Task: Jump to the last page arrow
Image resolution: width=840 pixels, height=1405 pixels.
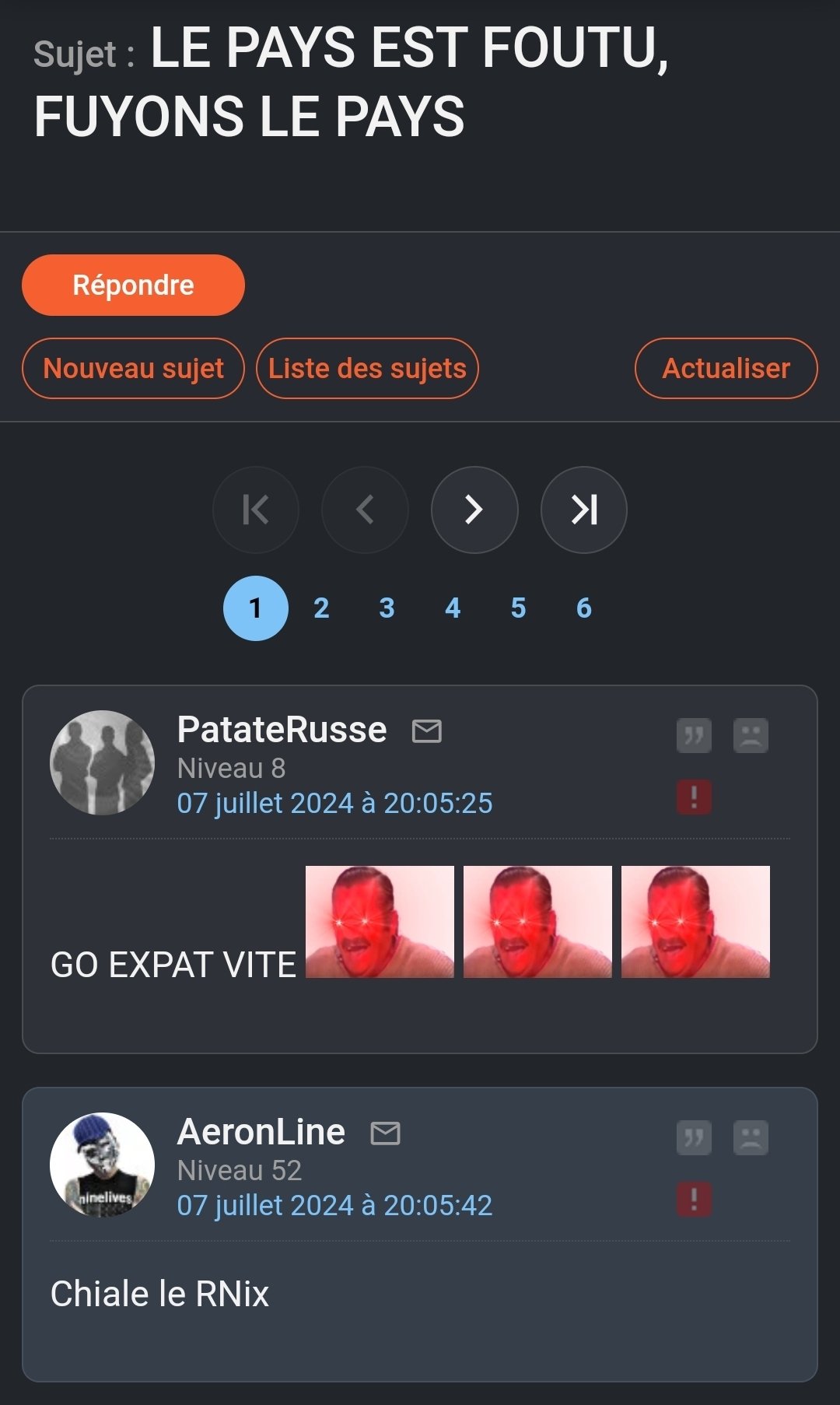Action: tap(584, 510)
